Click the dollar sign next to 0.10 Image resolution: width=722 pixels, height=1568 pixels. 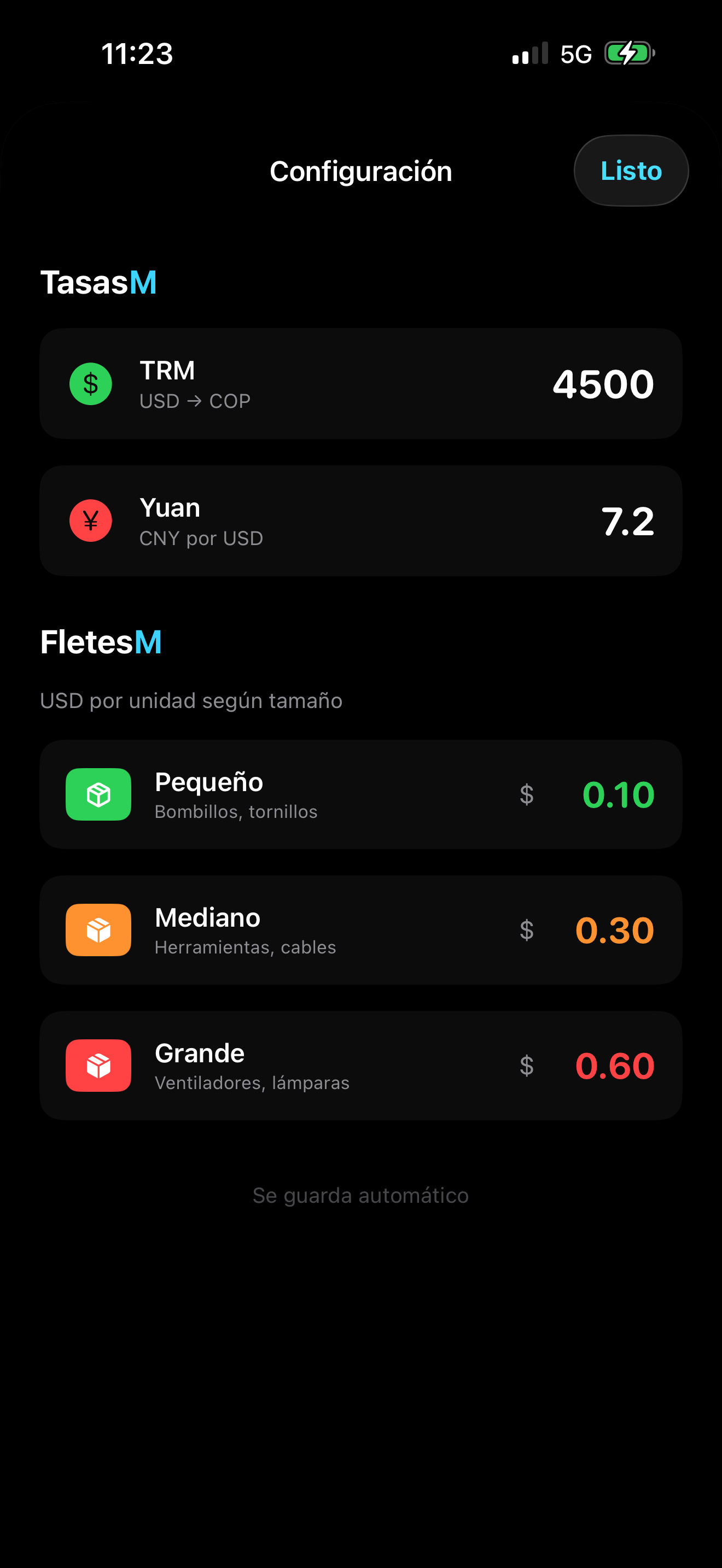tap(526, 794)
